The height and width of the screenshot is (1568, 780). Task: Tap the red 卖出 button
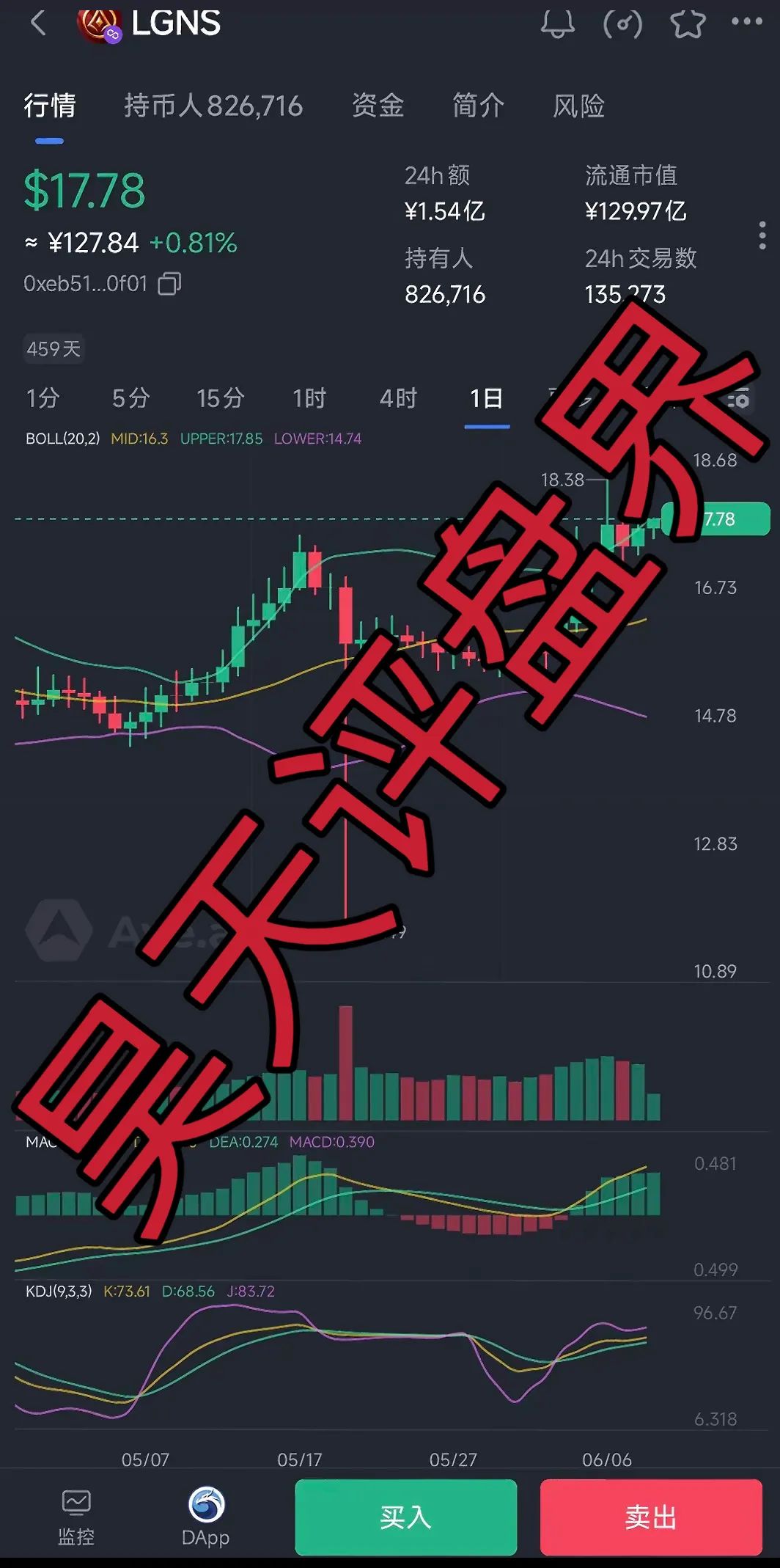(x=650, y=1517)
